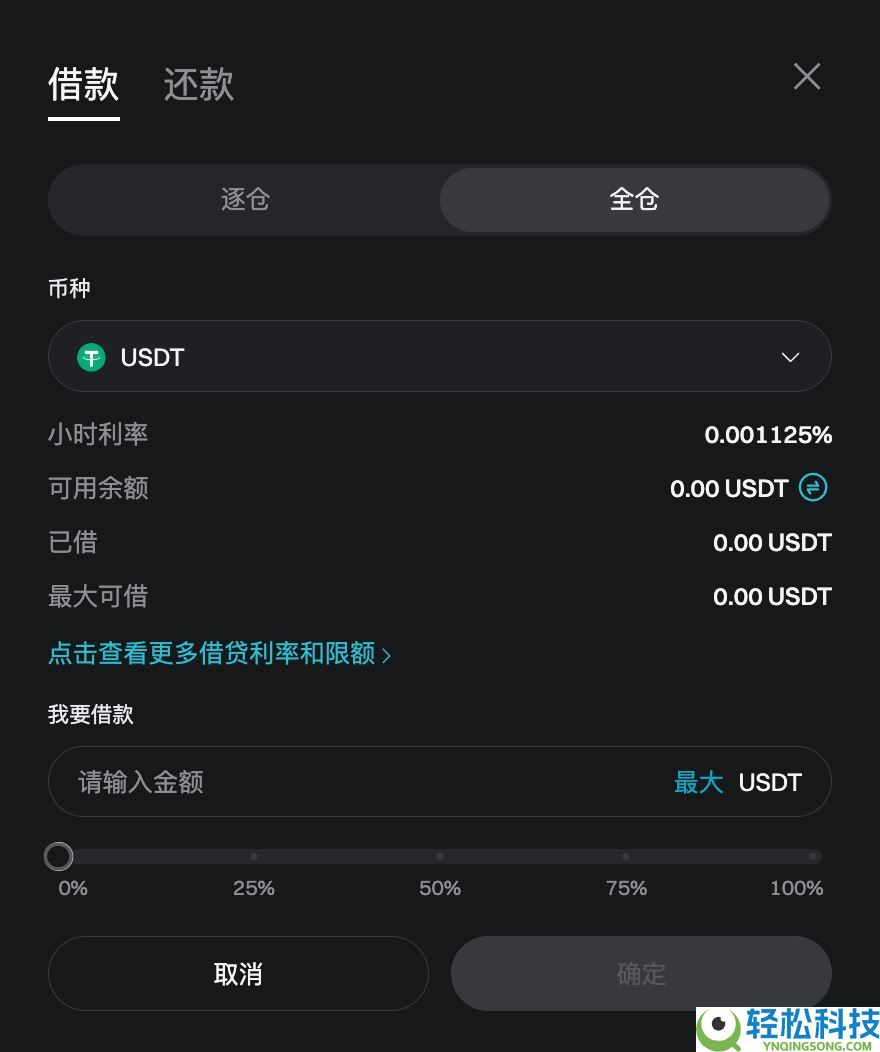
Task: Click the 最大 max amount button
Action: click(x=699, y=782)
